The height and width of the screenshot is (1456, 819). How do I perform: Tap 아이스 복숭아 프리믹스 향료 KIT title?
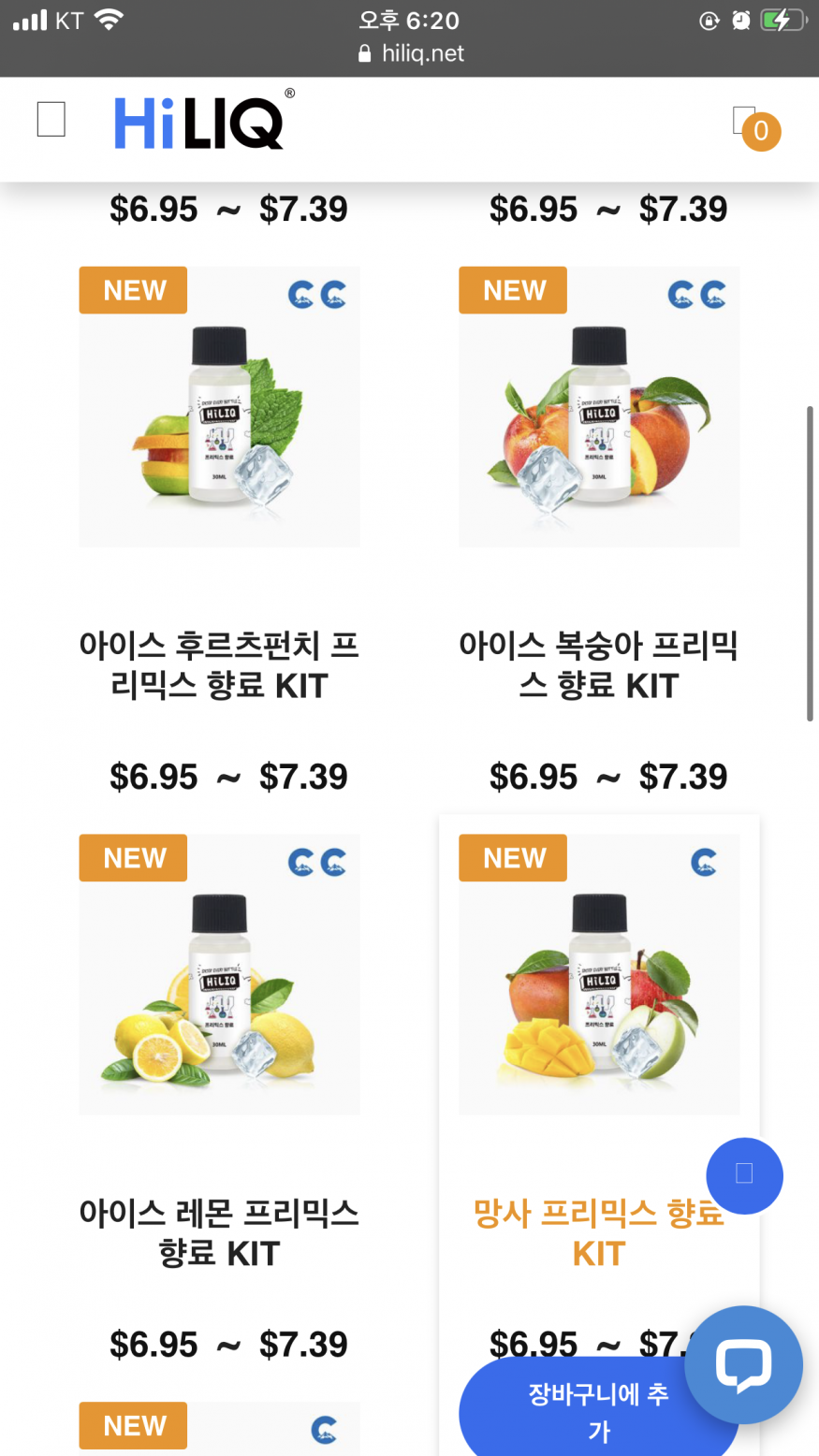pyautogui.click(x=599, y=665)
